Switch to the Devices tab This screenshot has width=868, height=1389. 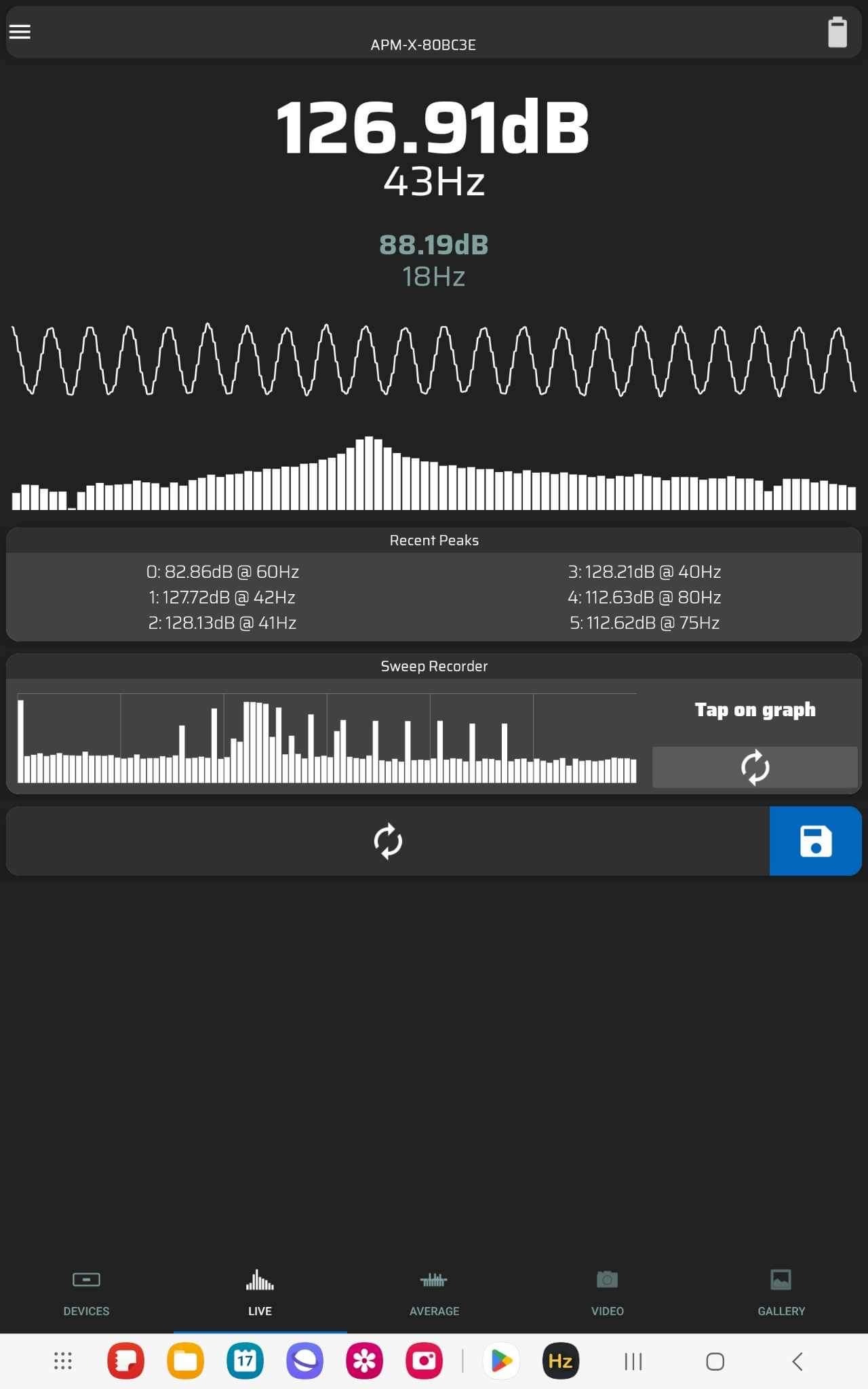(x=86, y=1293)
